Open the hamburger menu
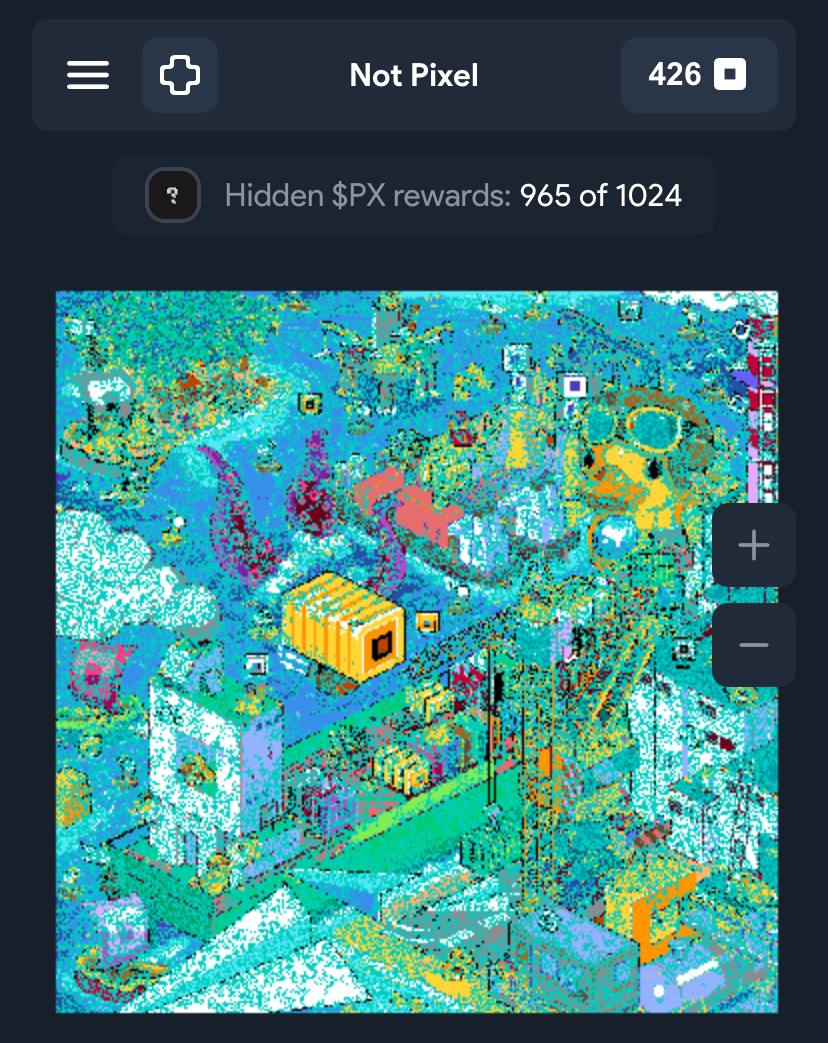Screen dimensions: 828x1043 tap(88, 75)
